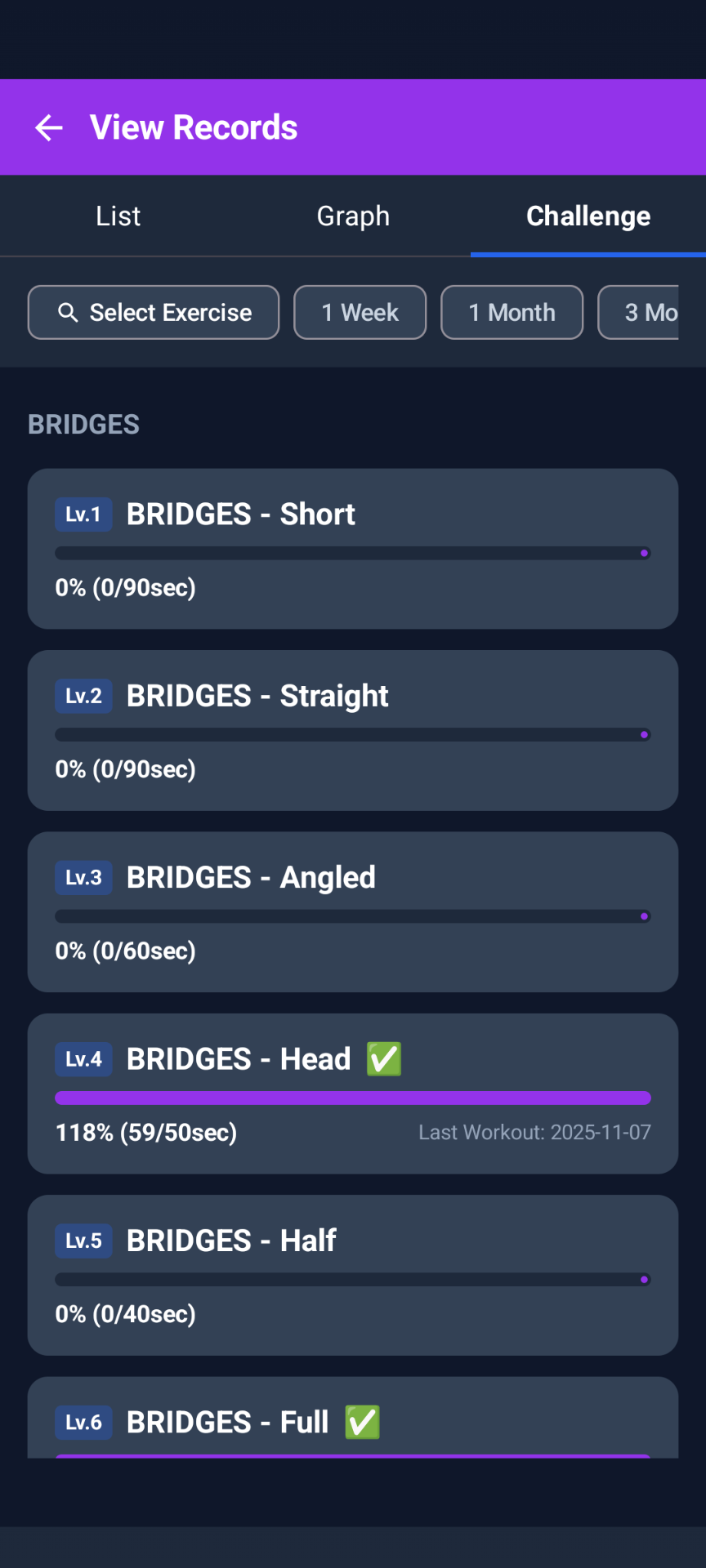This screenshot has height=1568, width=706.
Task: Filter records by 1 Month
Action: coord(512,313)
